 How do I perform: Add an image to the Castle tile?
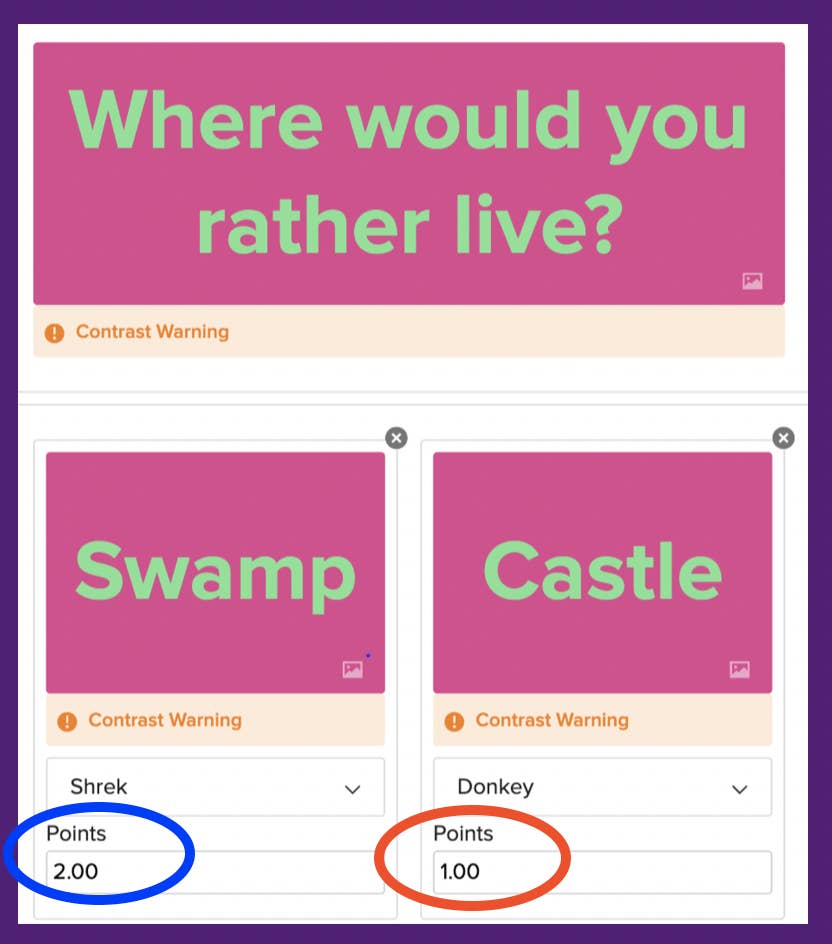coord(740,670)
